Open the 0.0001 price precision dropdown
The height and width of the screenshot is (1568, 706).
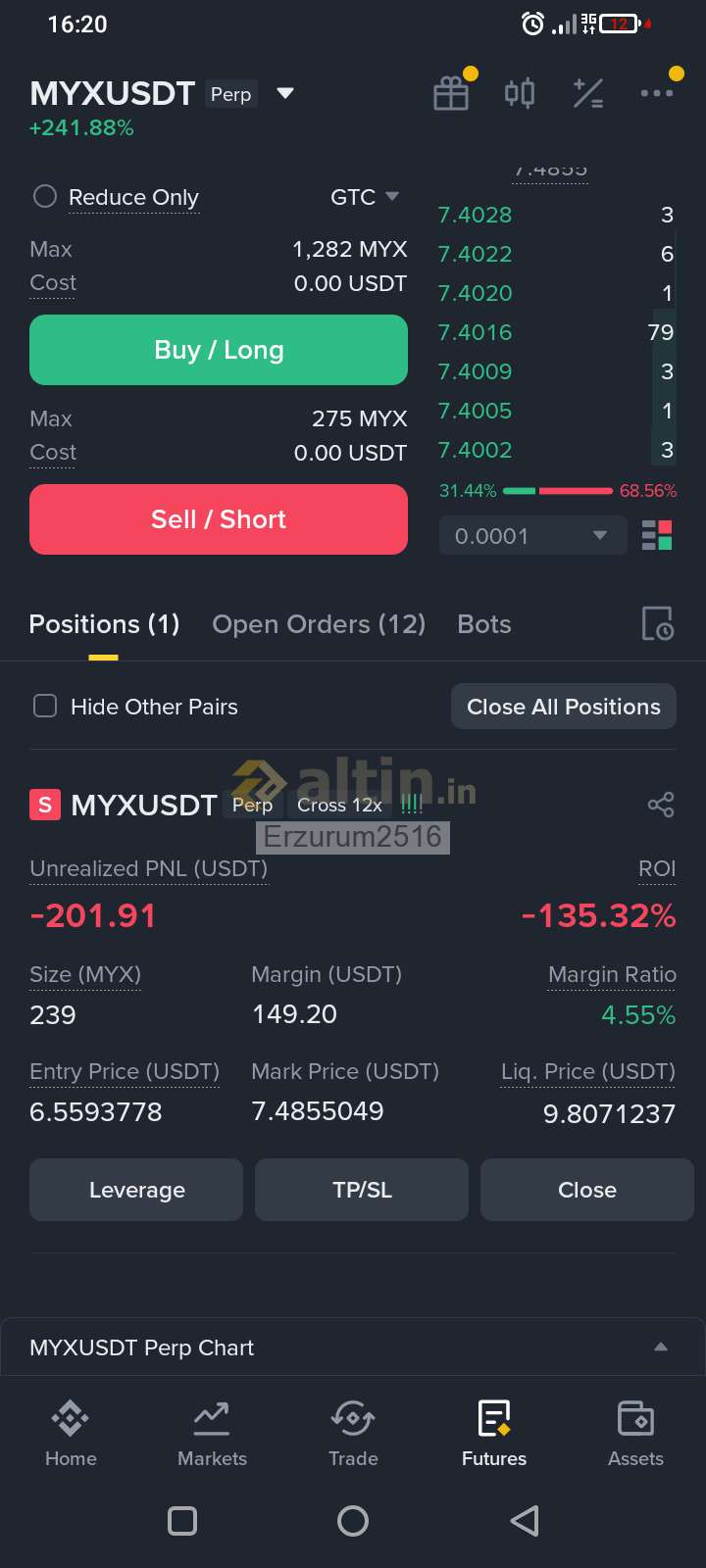(532, 536)
